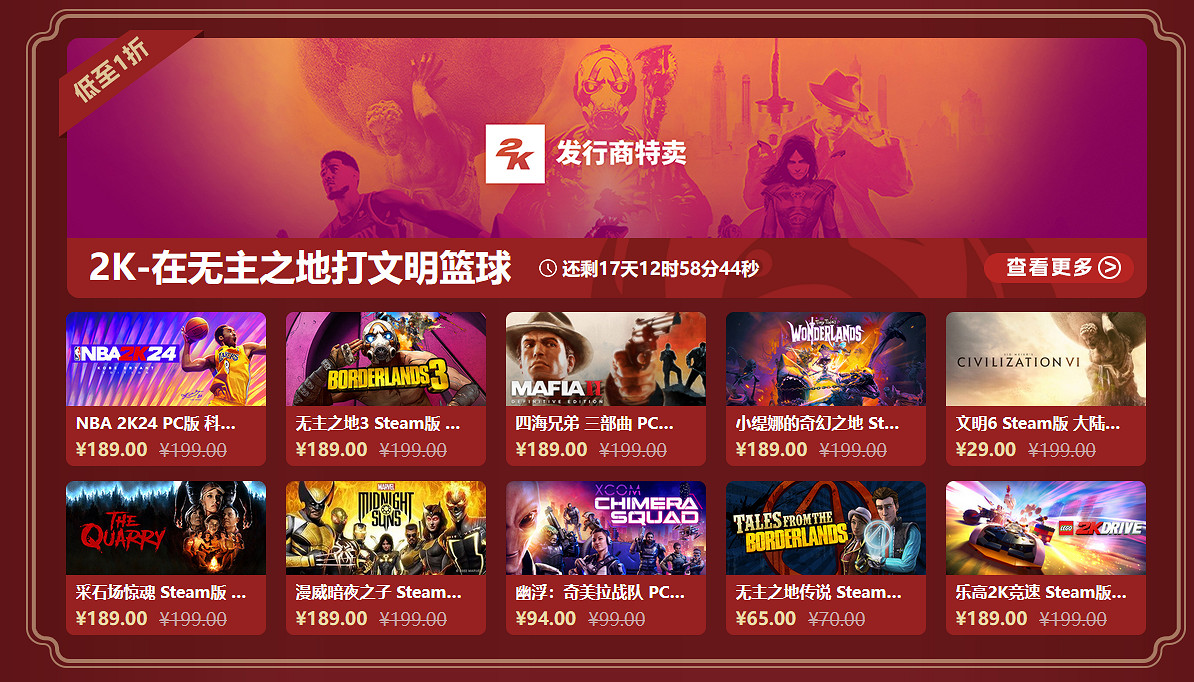1194x682 pixels.
Task: View the 漫威暗夜之子 Steam game
Action: pos(386,556)
